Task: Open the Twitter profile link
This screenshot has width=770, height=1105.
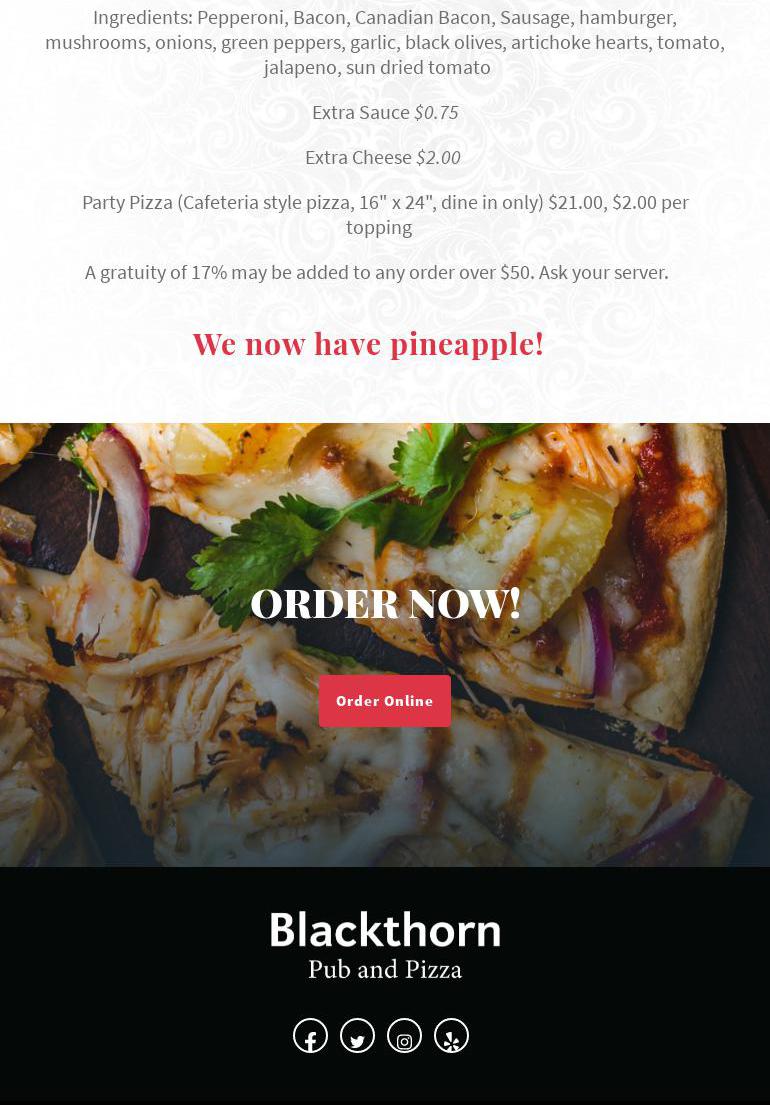Action: tap(357, 1036)
